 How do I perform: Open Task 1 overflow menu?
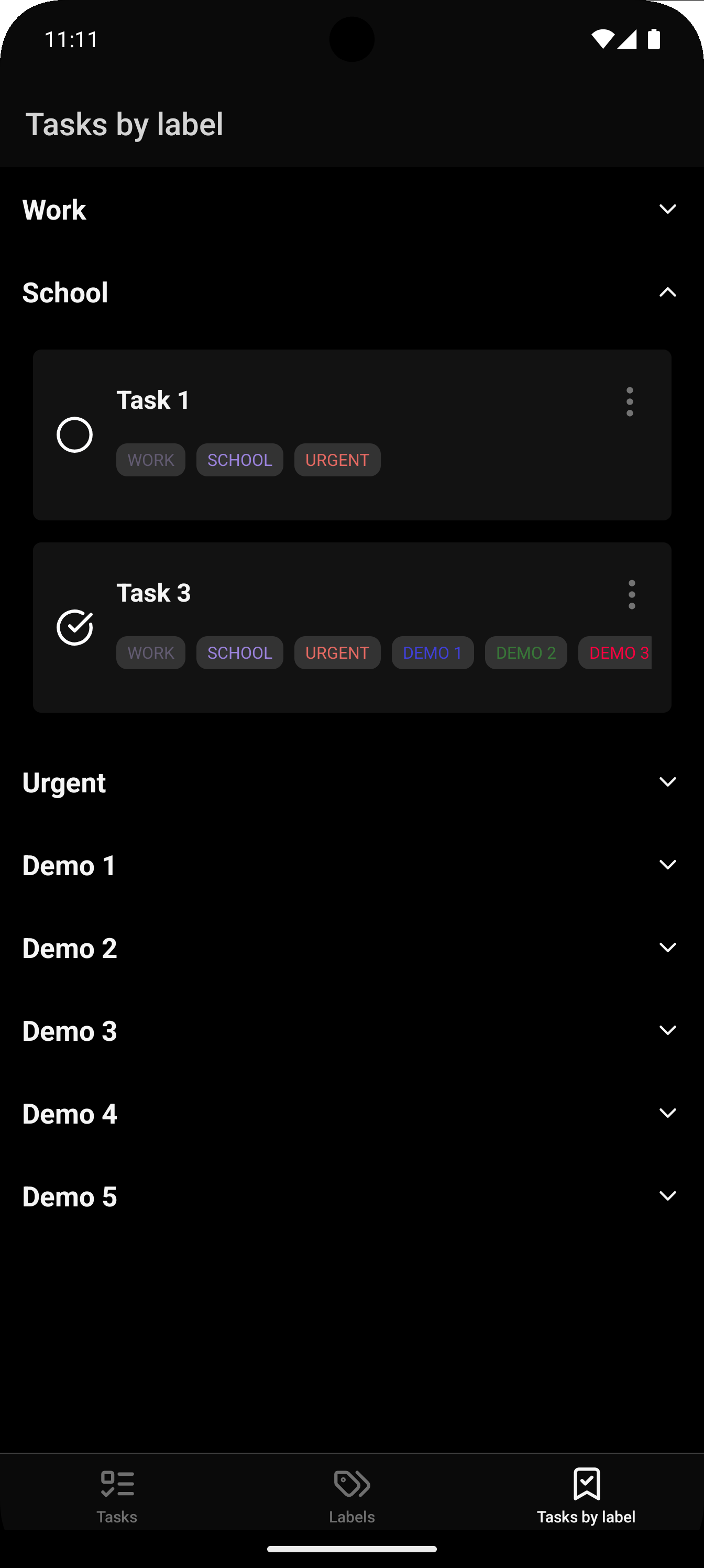click(x=629, y=402)
